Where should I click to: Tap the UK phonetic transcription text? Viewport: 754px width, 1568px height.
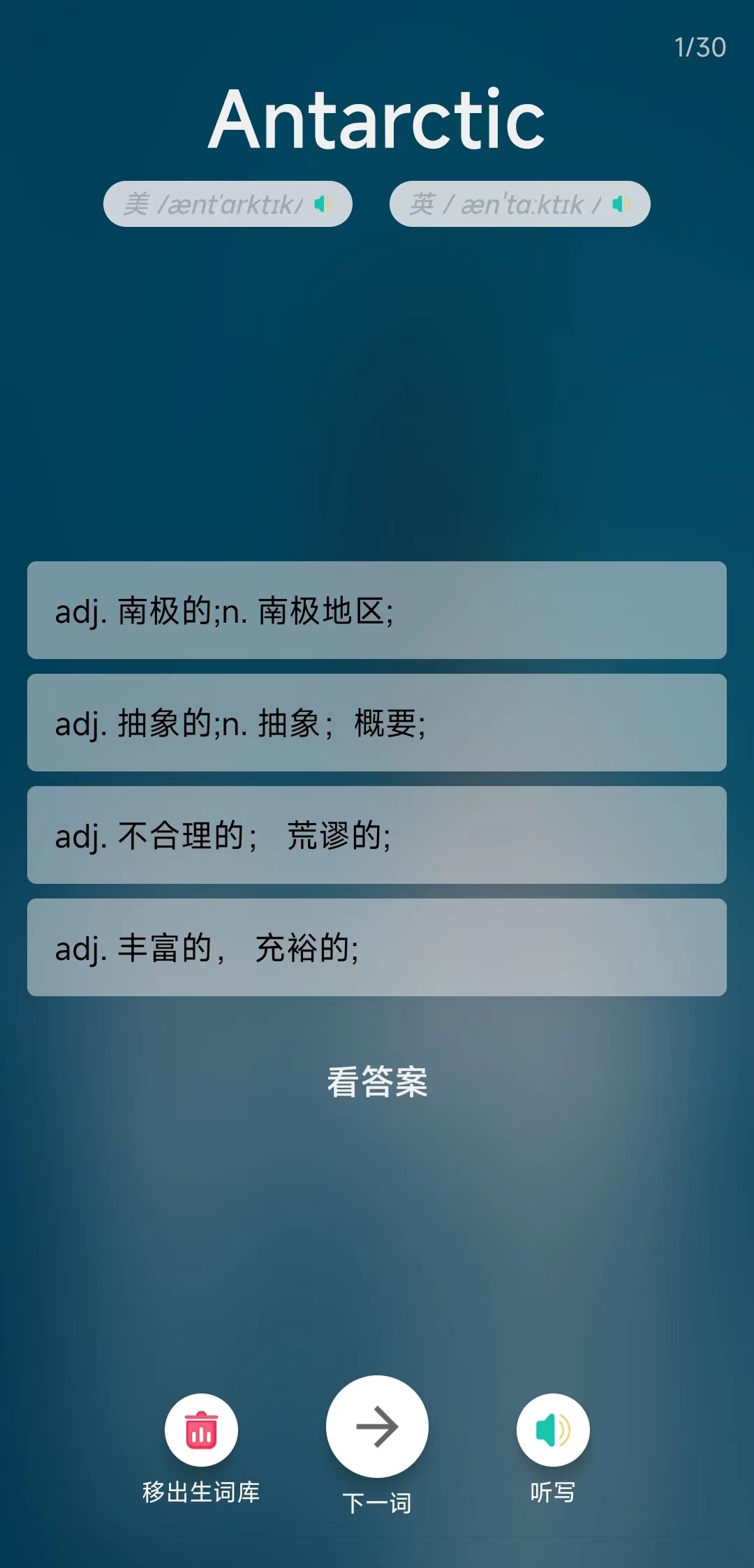524,203
